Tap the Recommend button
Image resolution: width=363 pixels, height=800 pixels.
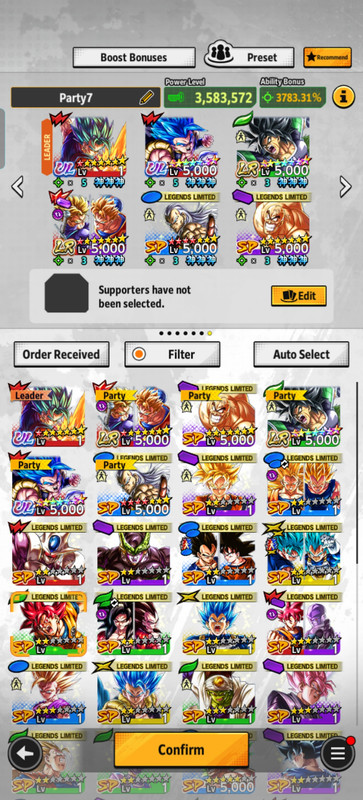click(327, 58)
